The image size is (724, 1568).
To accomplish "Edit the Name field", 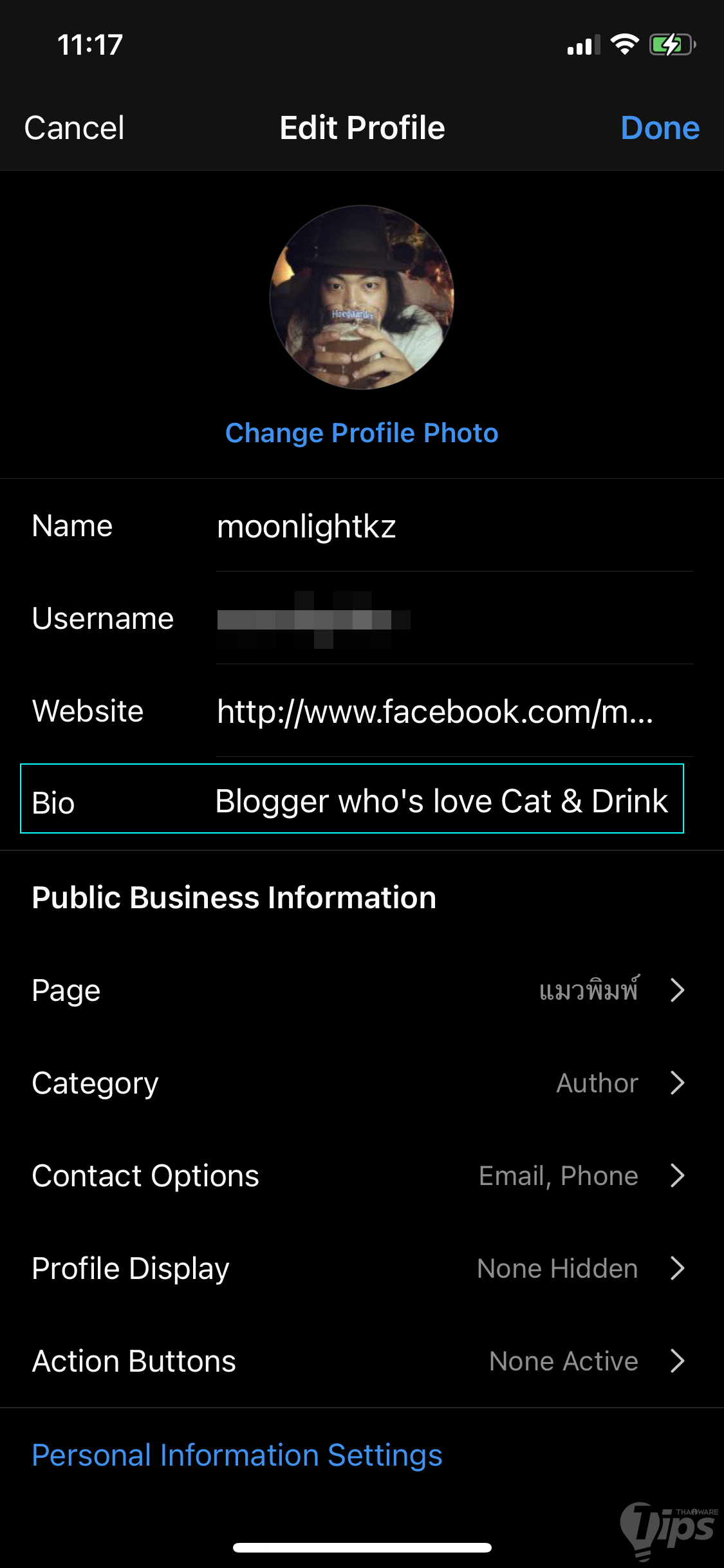I will click(450, 526).
